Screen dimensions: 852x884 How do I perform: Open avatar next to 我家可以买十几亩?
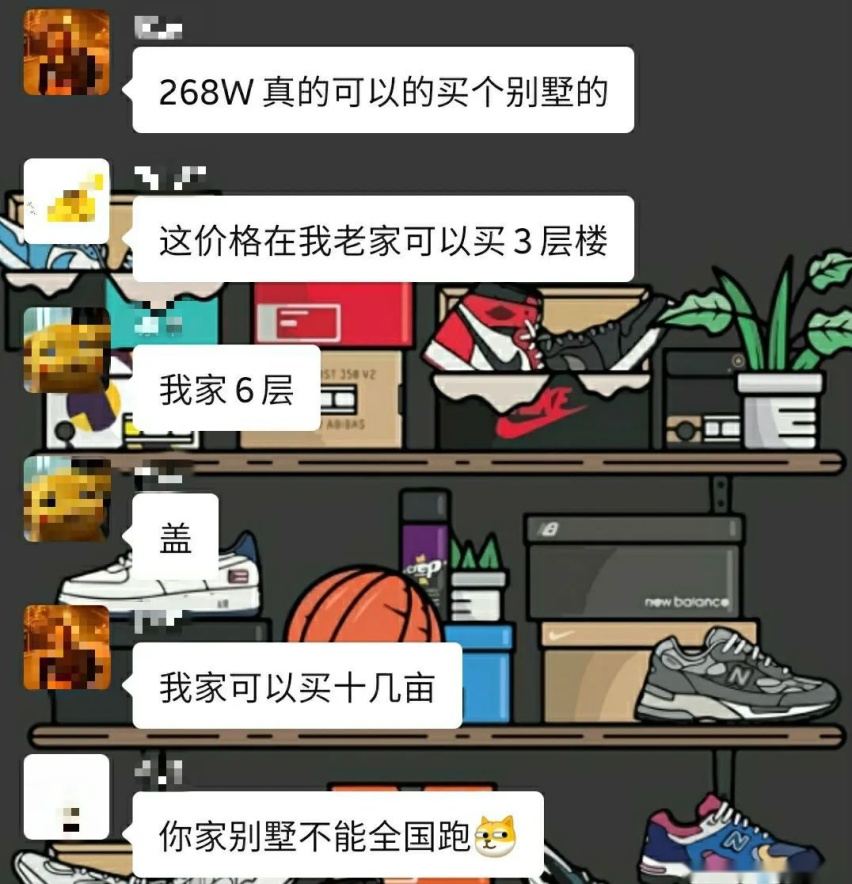click(66, 647)
